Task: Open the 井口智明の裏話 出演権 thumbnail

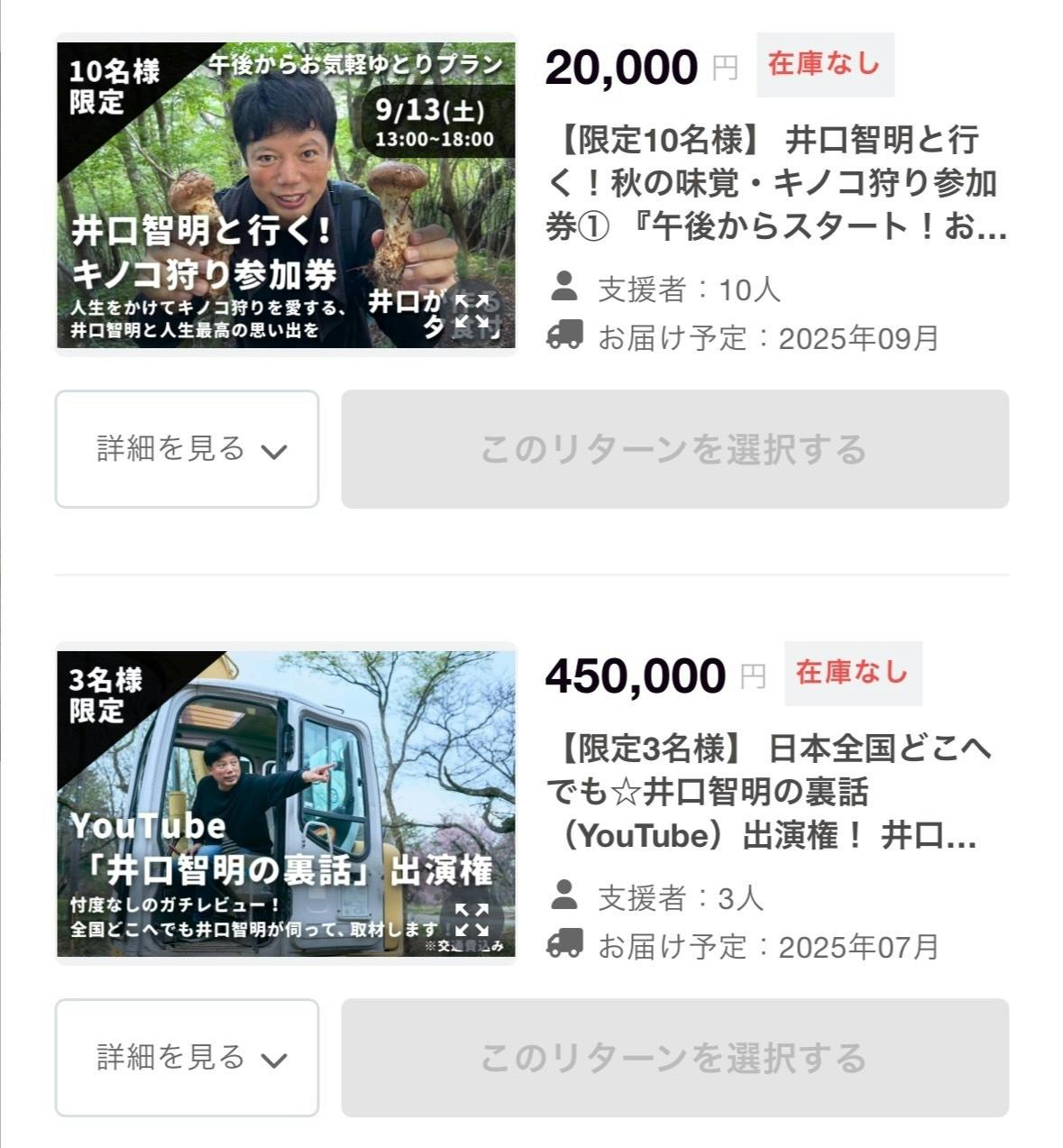Action: coord(270,803)
